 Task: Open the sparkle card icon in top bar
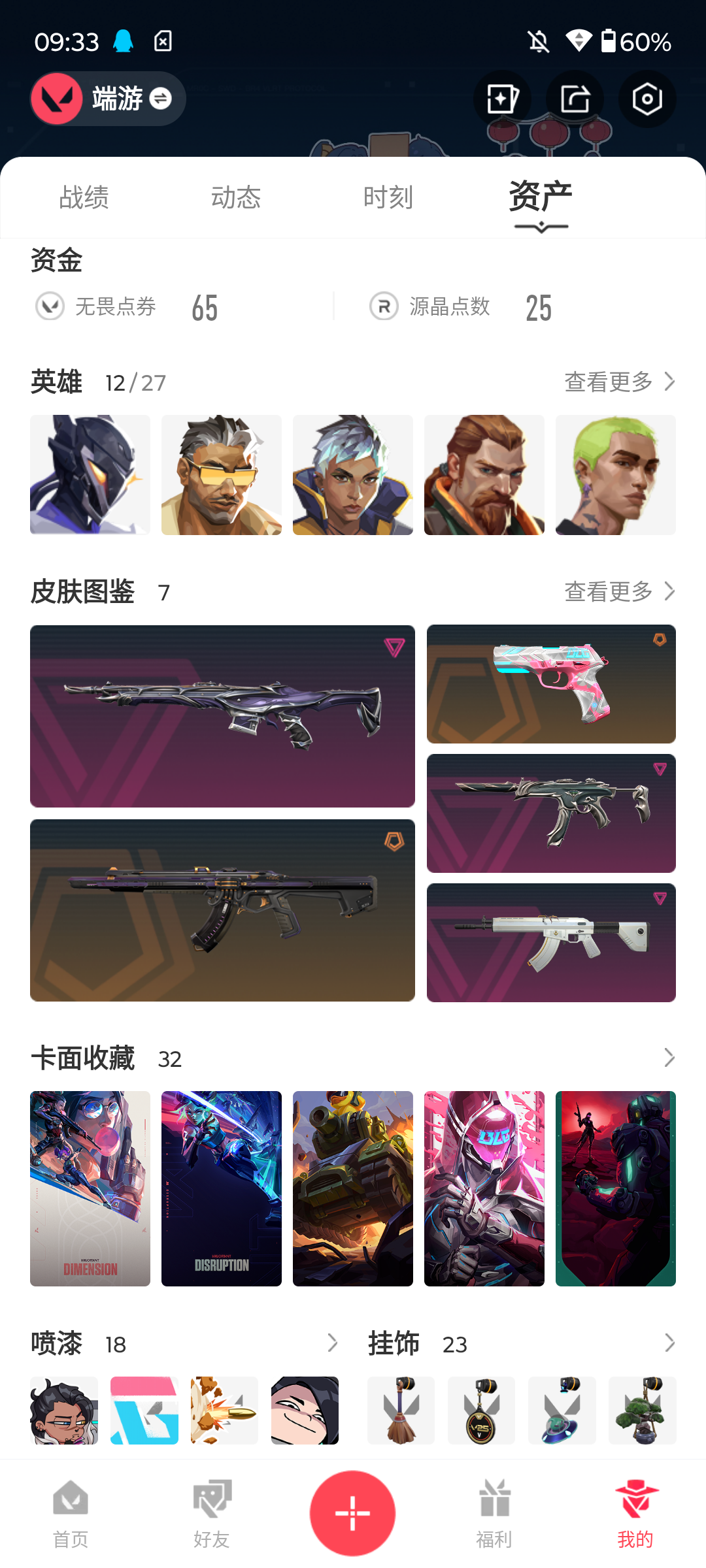tap(502, 99)
